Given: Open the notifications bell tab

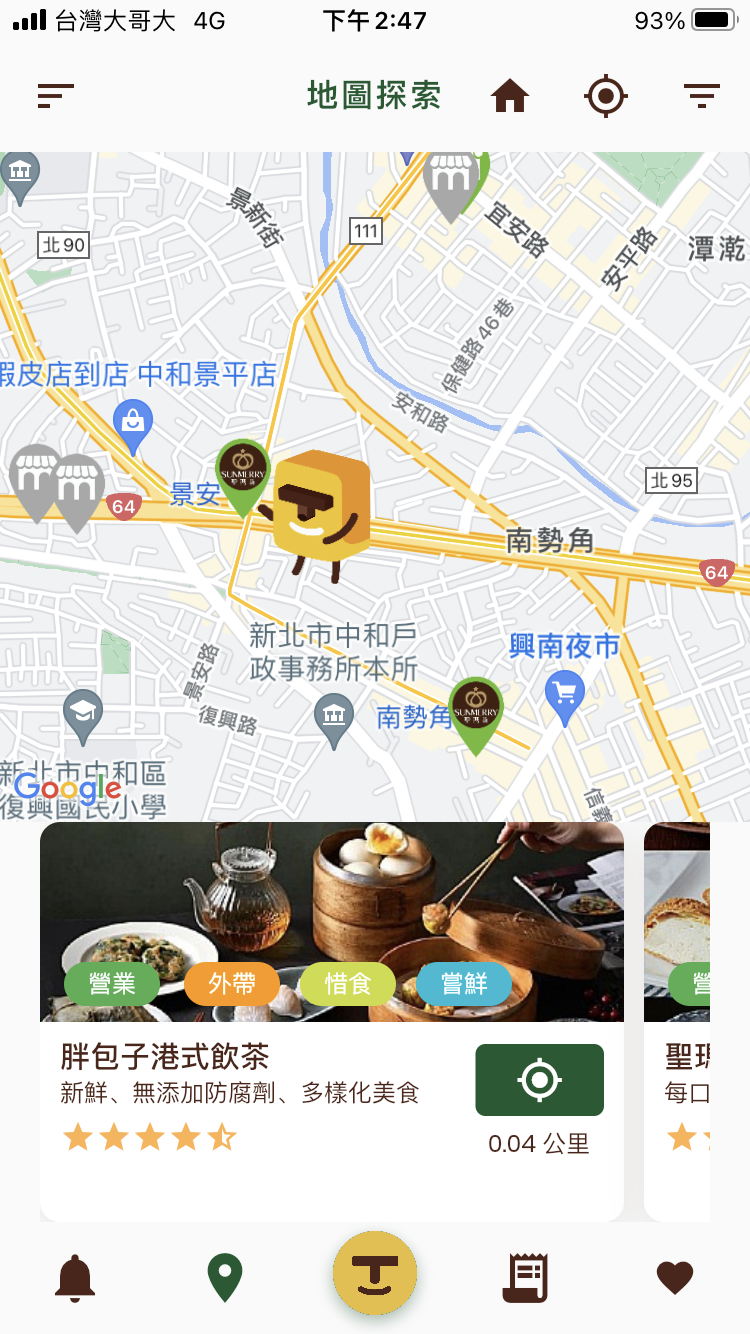Looking at the screenshot, I should point(75,1277).
